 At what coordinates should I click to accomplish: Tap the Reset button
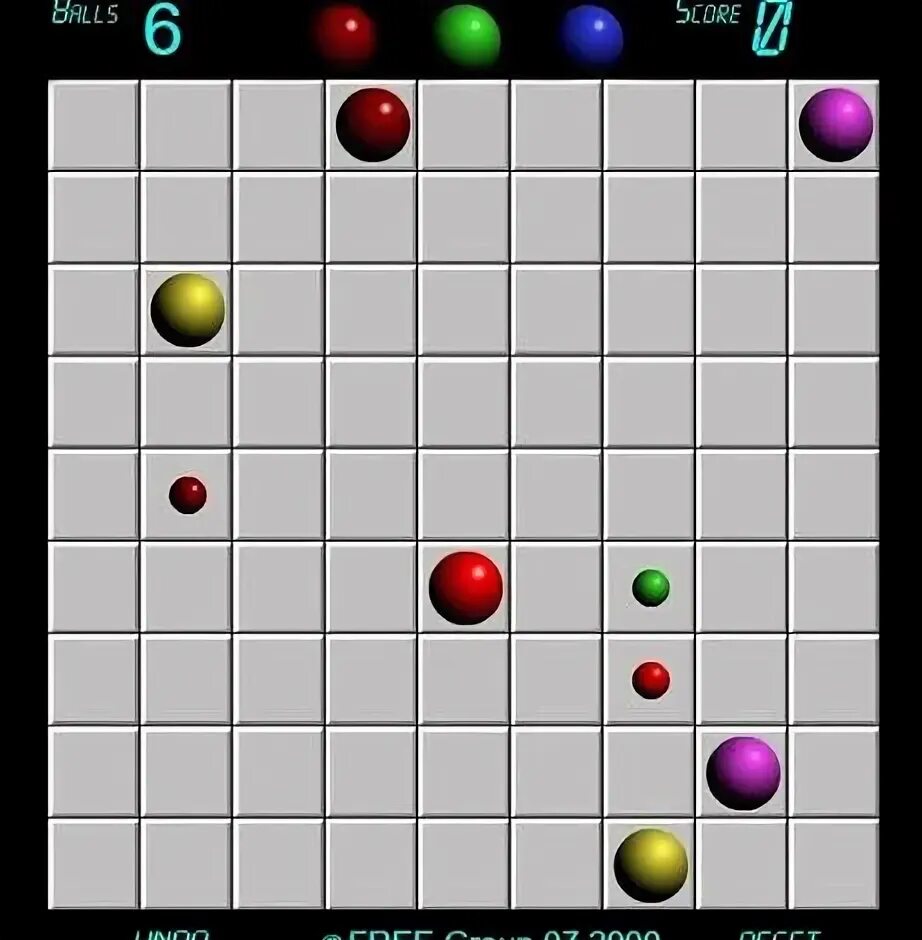pos(780,934)
